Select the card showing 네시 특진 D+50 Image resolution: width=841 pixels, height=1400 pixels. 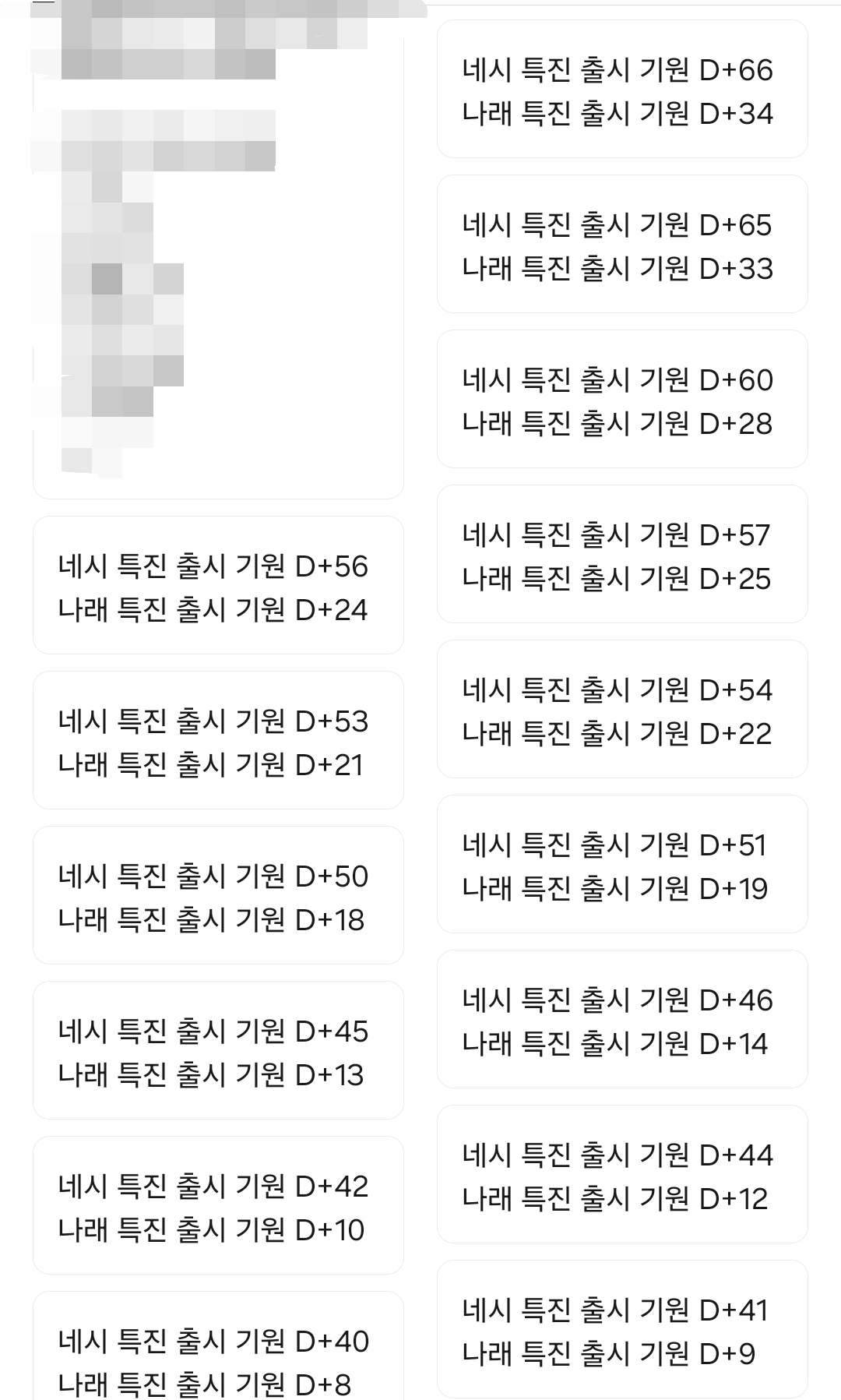tap(218, 897)
